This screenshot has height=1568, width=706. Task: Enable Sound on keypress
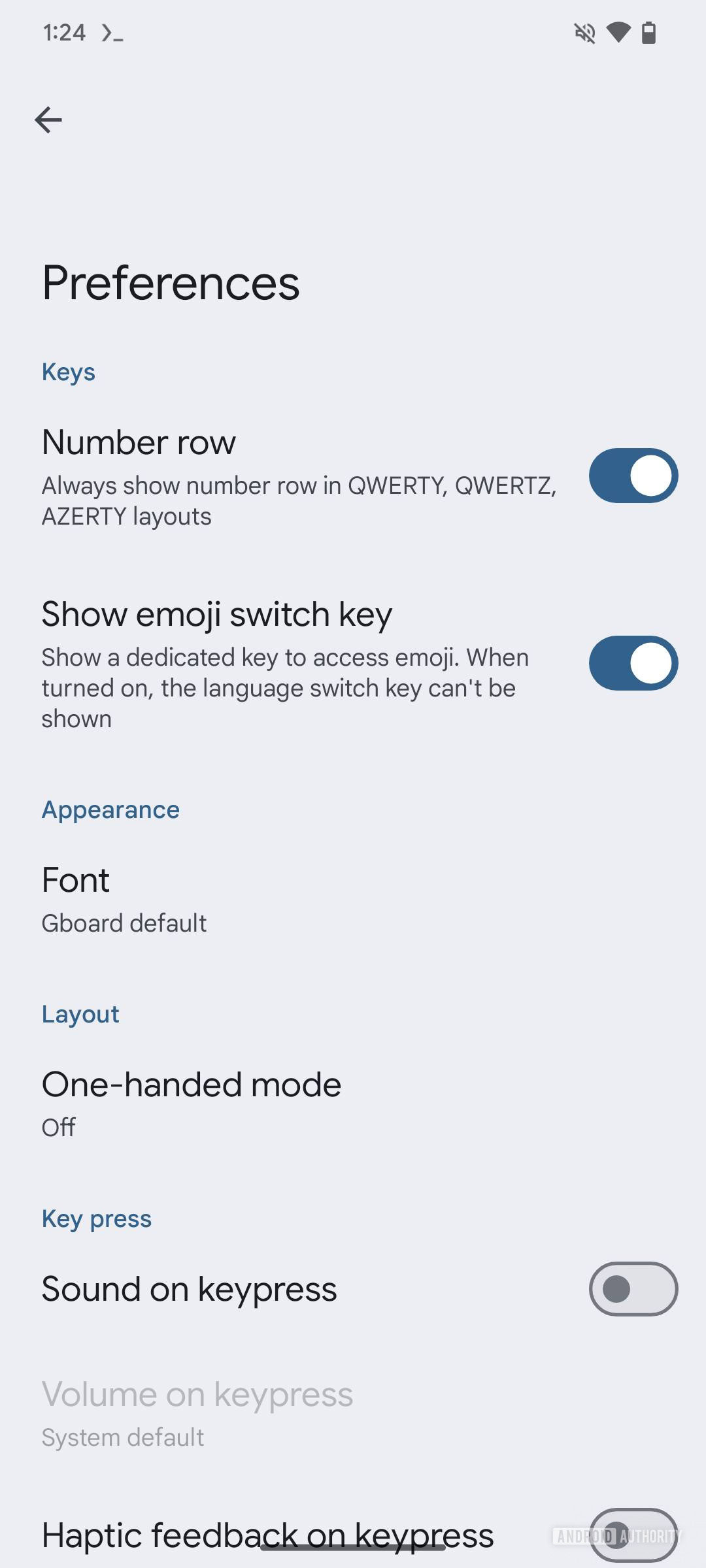click(633, 1288)
